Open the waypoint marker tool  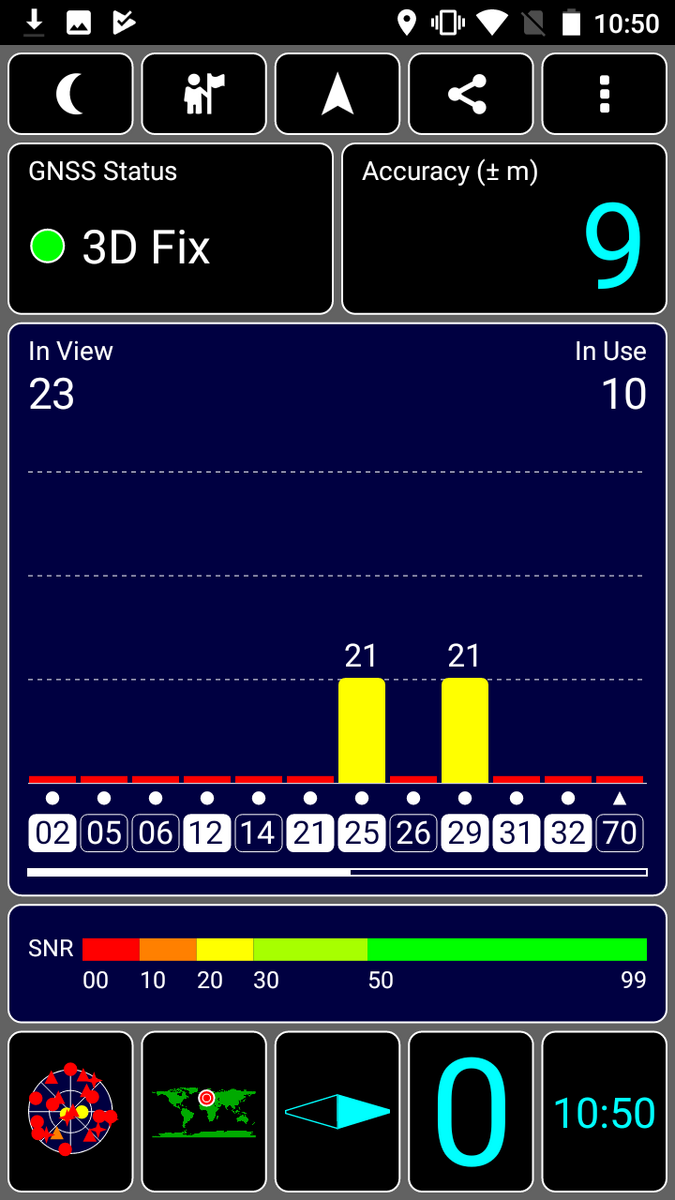[x=204, y=94]
